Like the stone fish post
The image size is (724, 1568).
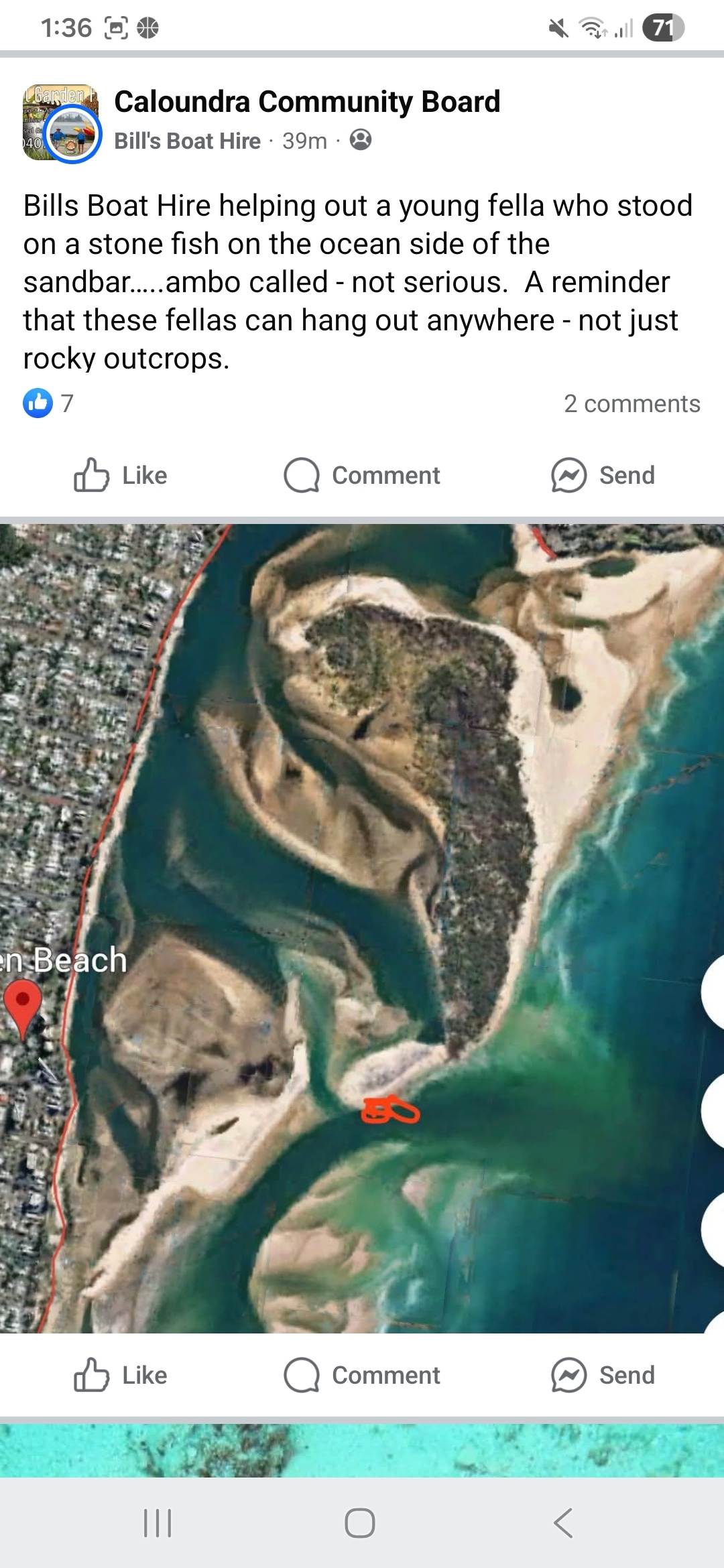pos(121,475)
